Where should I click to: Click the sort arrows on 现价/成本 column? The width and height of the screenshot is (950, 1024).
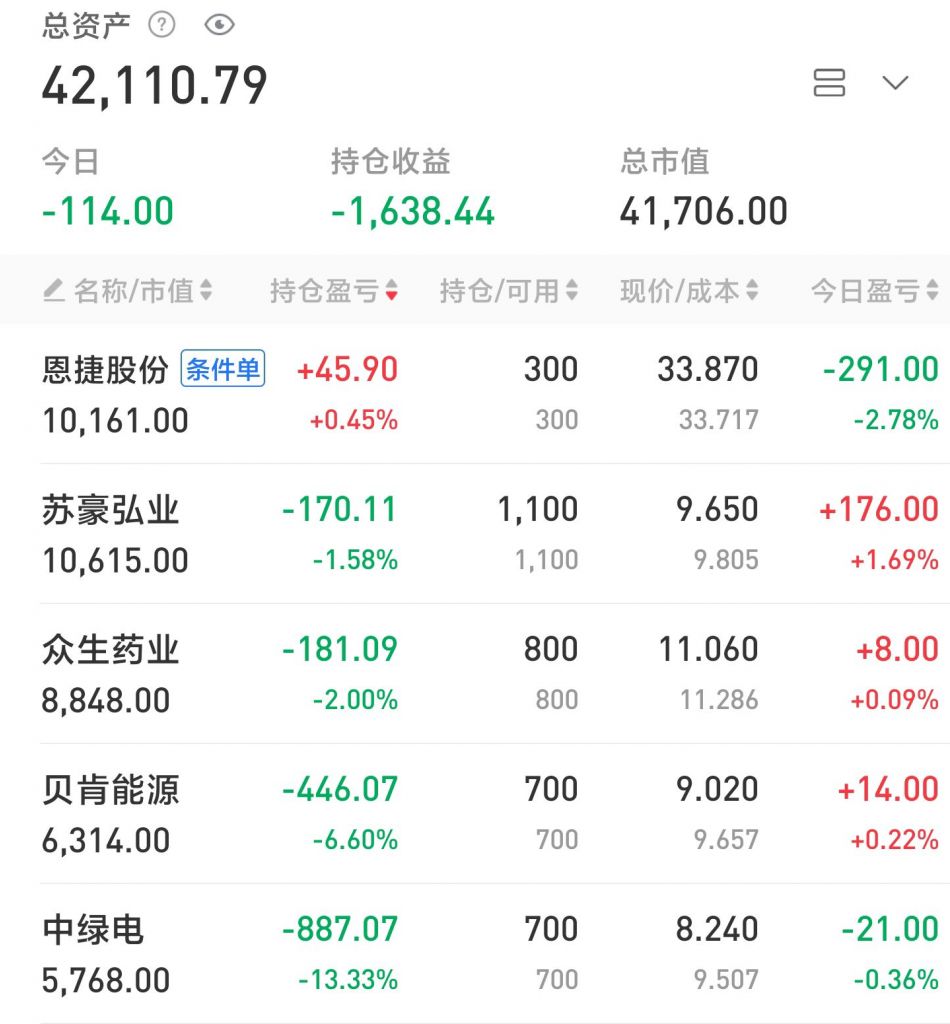[x=752, y=290]
